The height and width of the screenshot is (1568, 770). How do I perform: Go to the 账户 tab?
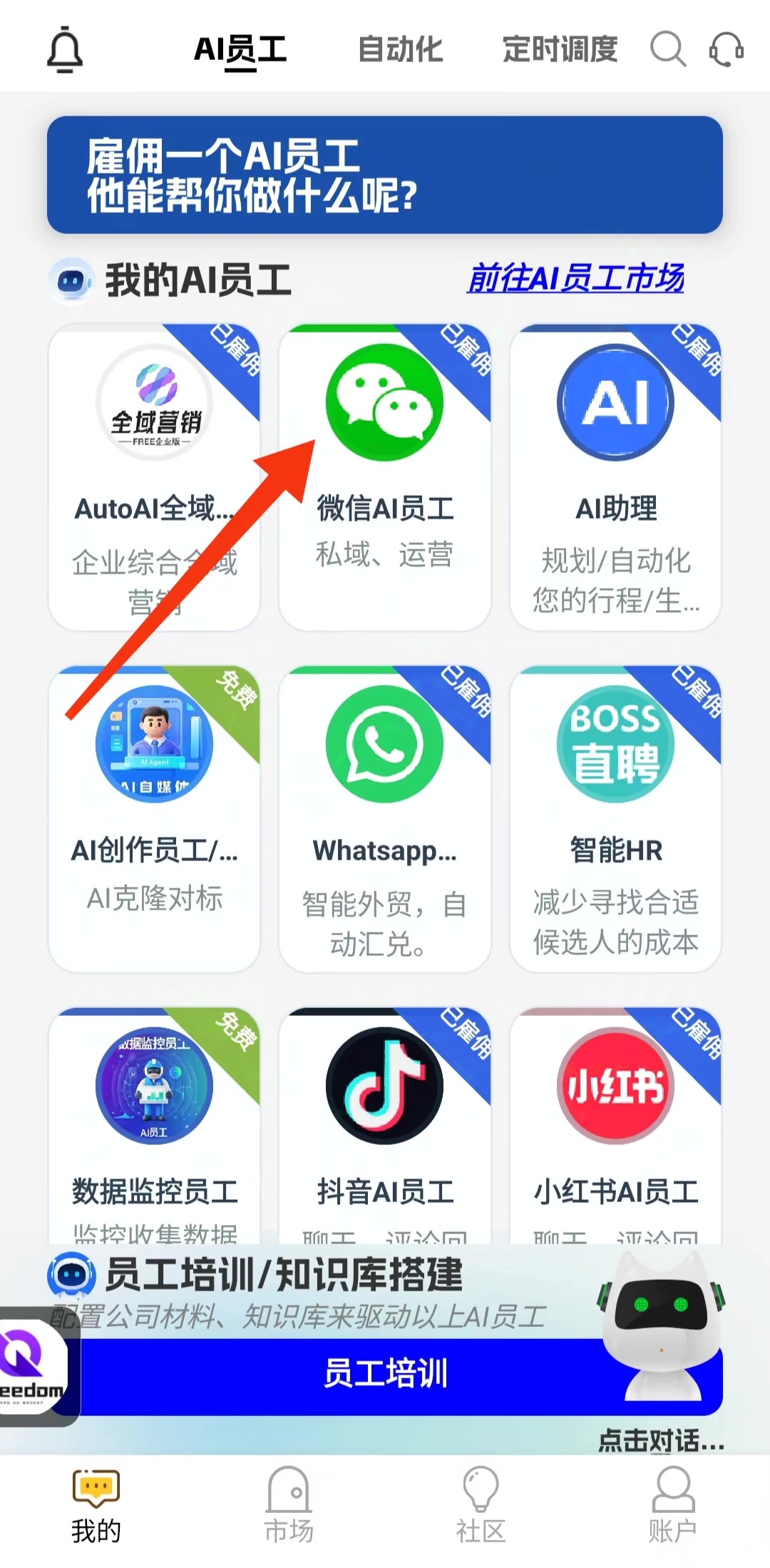coord(672,1505)
